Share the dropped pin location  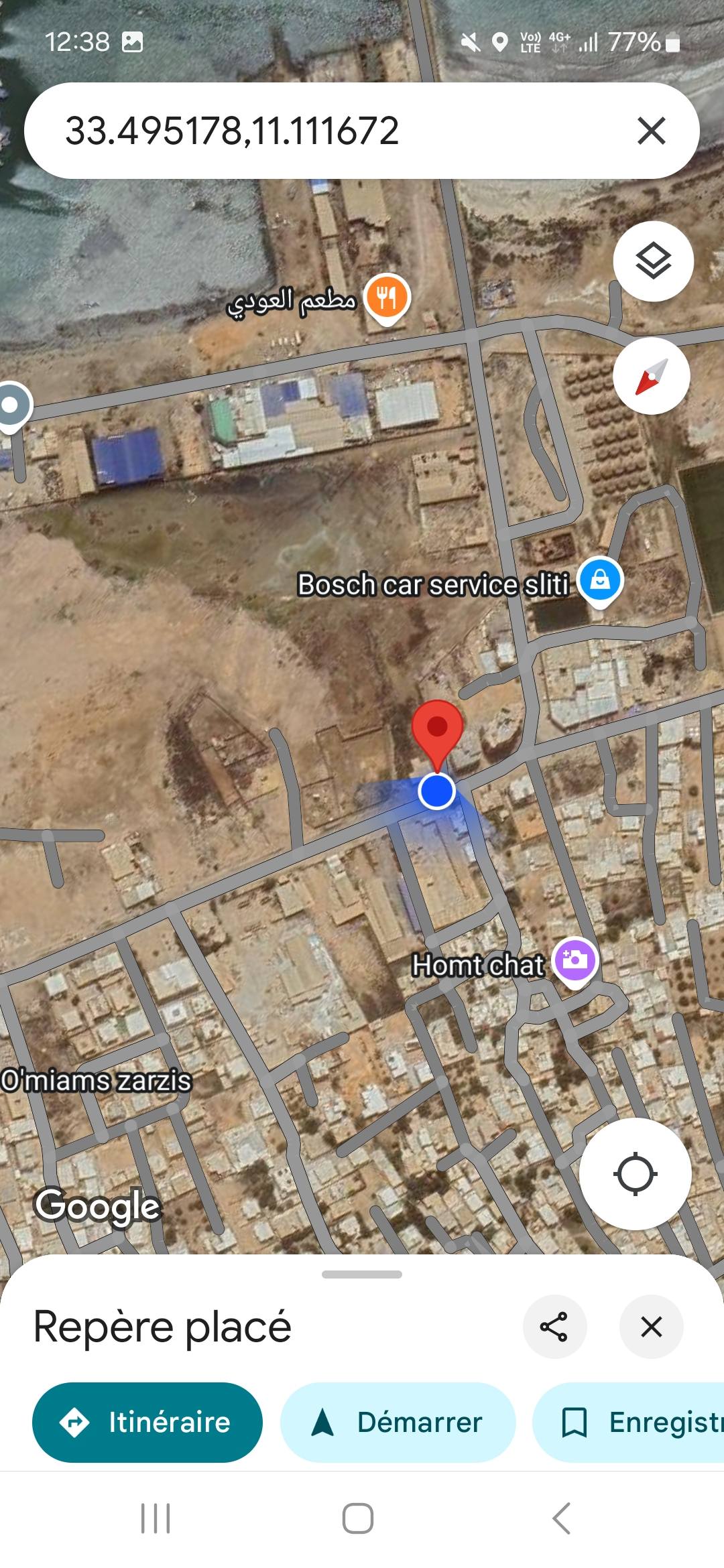pyautogui.click(x=554, y=1326)
